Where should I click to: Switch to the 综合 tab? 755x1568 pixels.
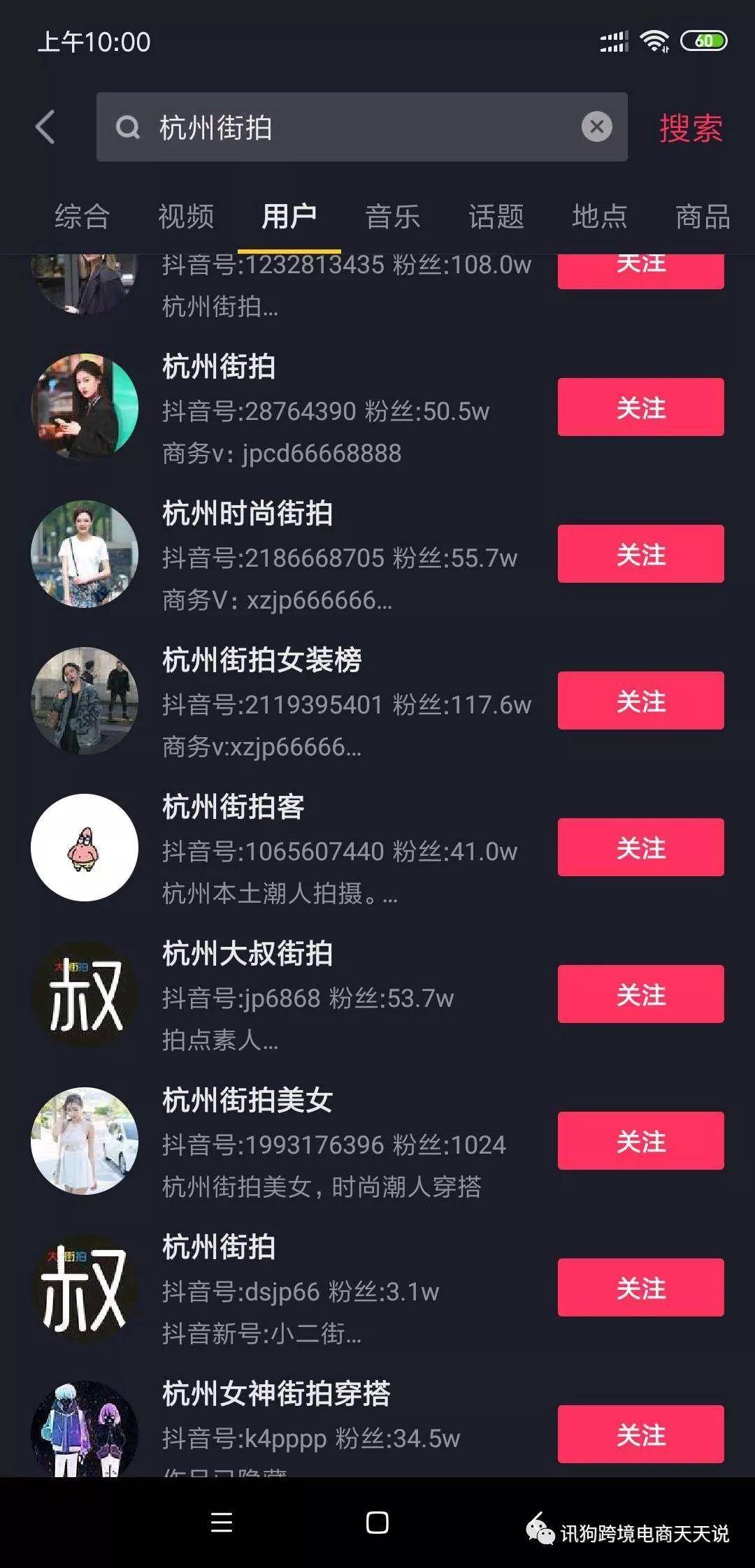pyautogui.click(x=82, y=217)
